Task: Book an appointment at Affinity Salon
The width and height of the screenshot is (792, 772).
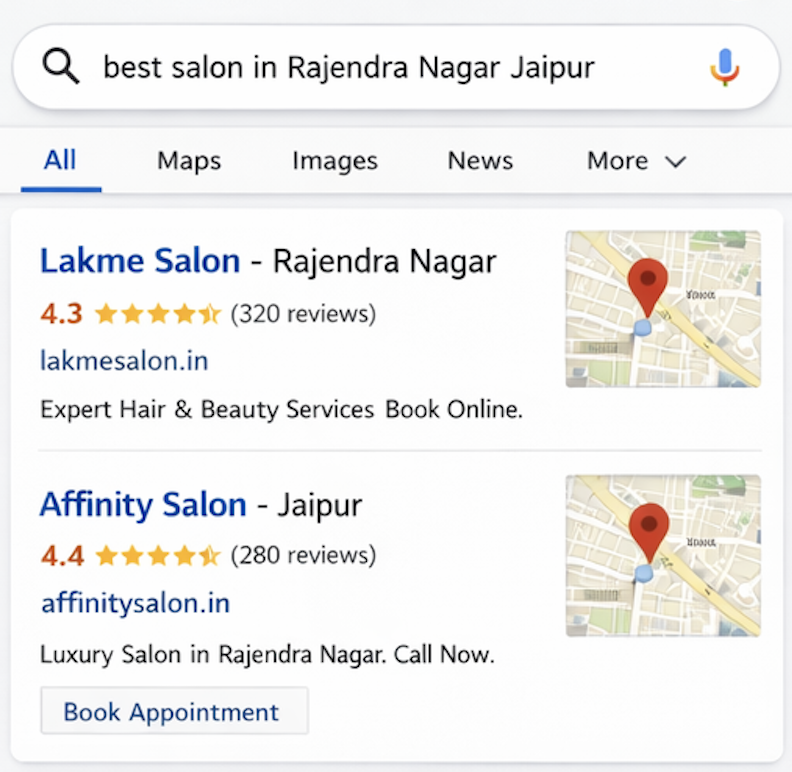Action: pyautogui.click(x=174, y=711)
